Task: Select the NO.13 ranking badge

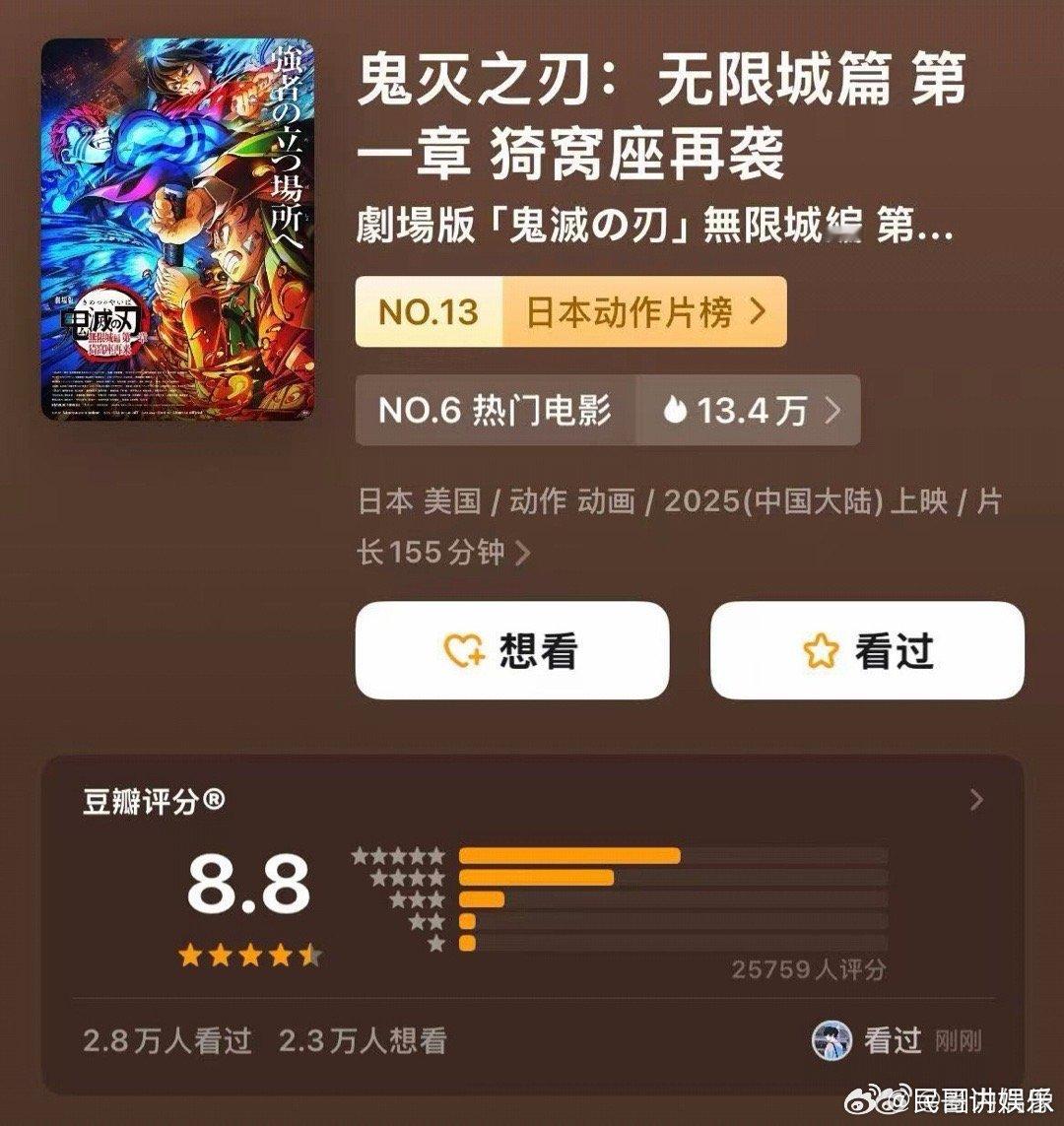Action: point(427,312)
